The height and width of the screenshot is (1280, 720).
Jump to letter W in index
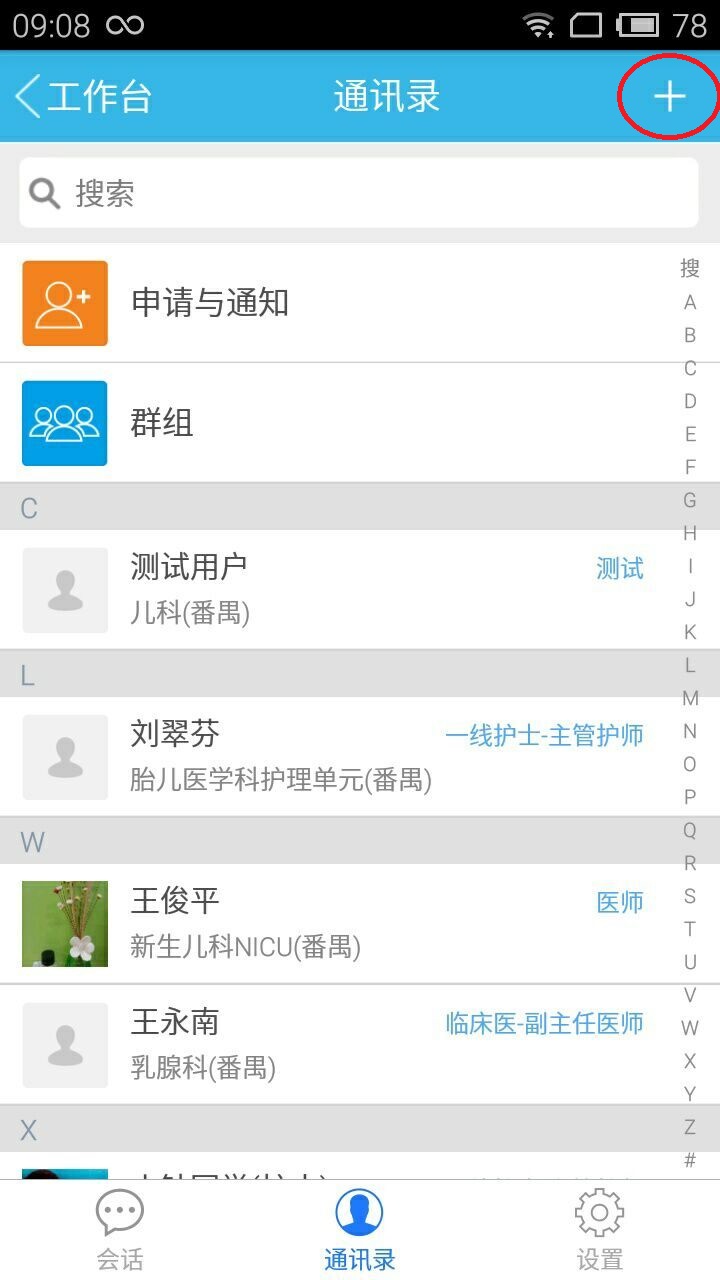click(x=690, y=1028)
